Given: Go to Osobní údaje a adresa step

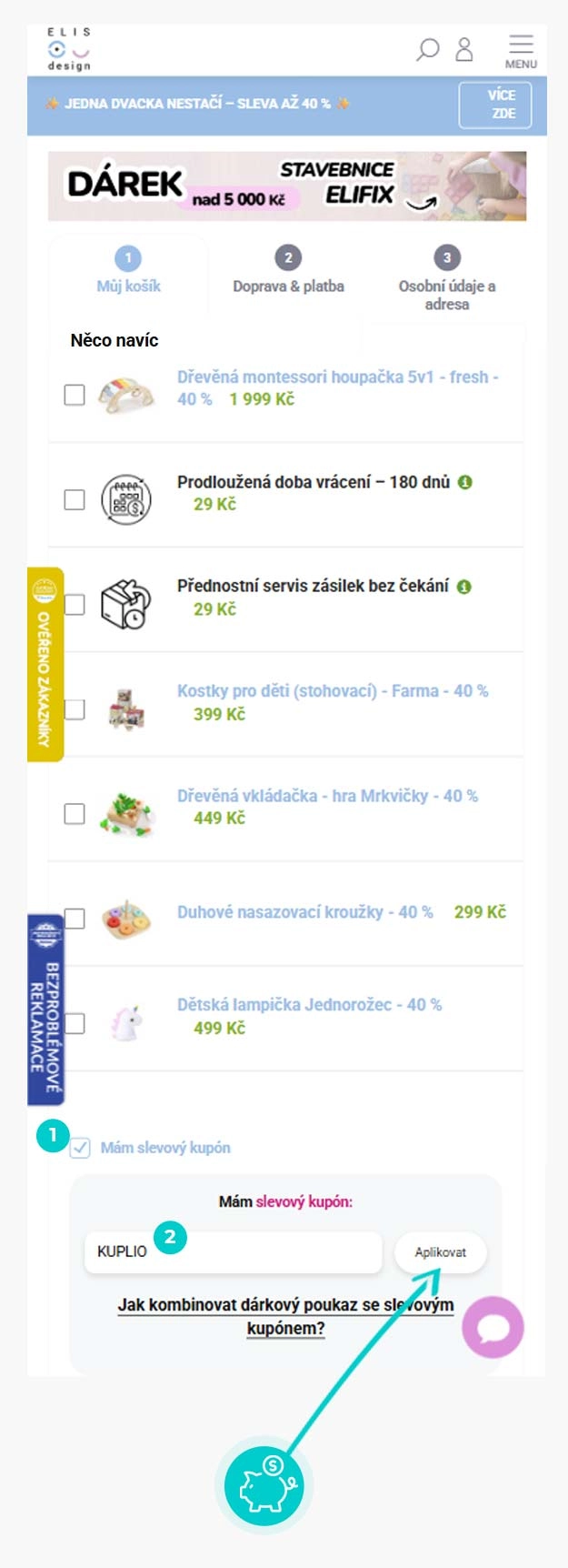Looking at the screenshot, I should (446, 280).
